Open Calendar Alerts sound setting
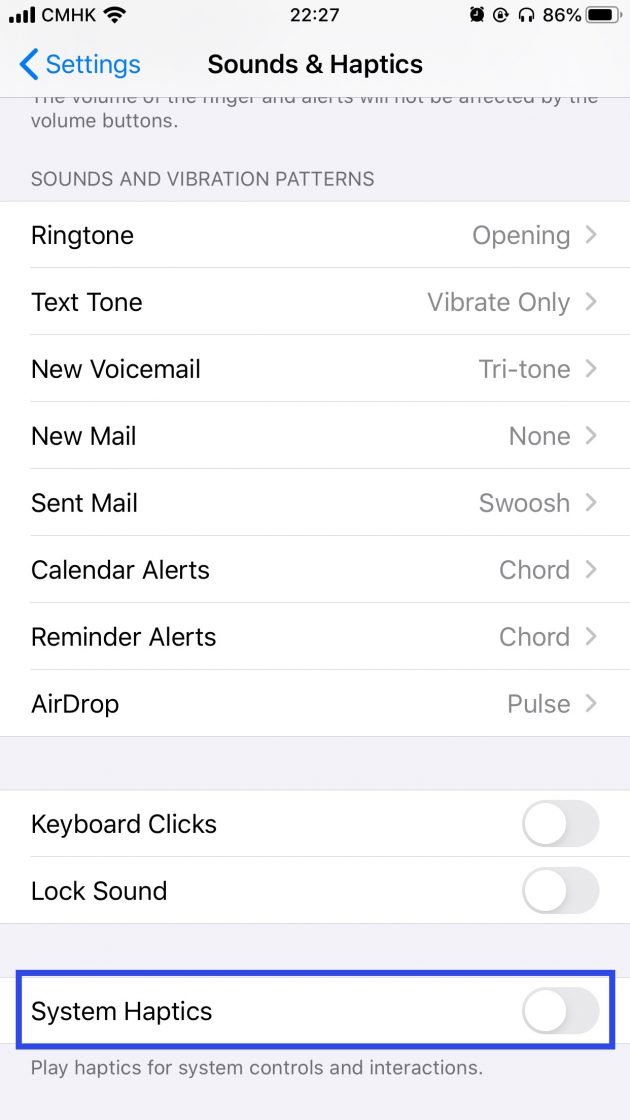 (x=315, y=570)
